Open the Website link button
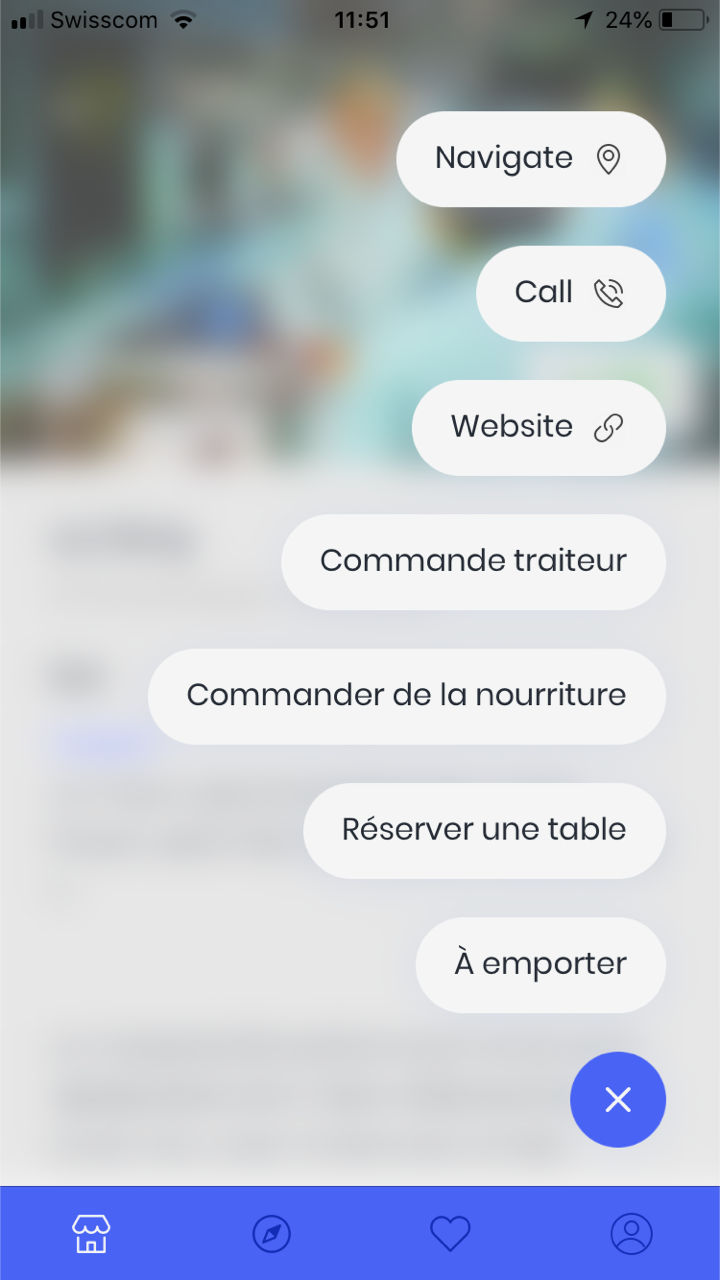 [538, 427]
